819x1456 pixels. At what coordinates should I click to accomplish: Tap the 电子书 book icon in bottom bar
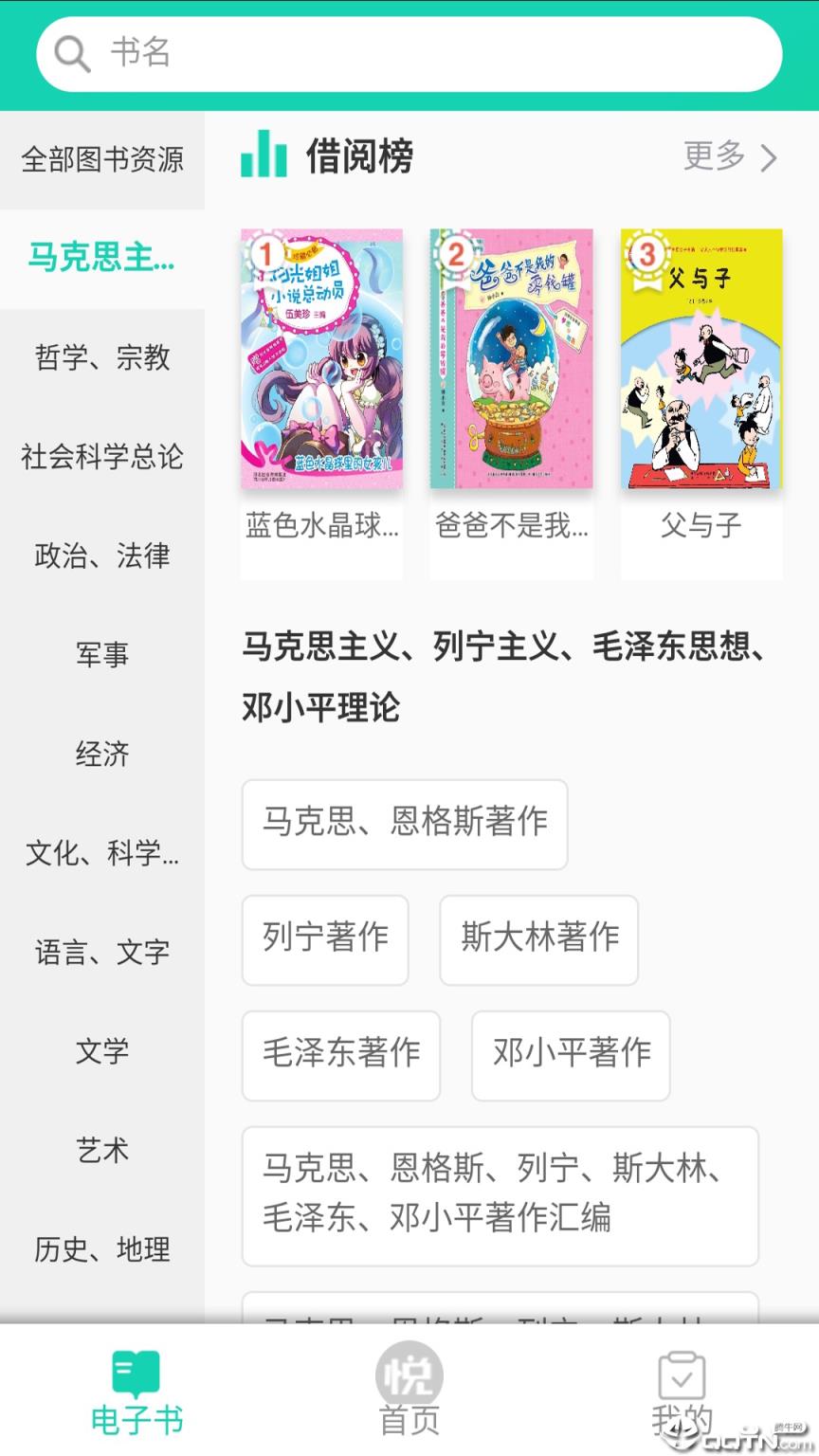[x=136, y=1369]
